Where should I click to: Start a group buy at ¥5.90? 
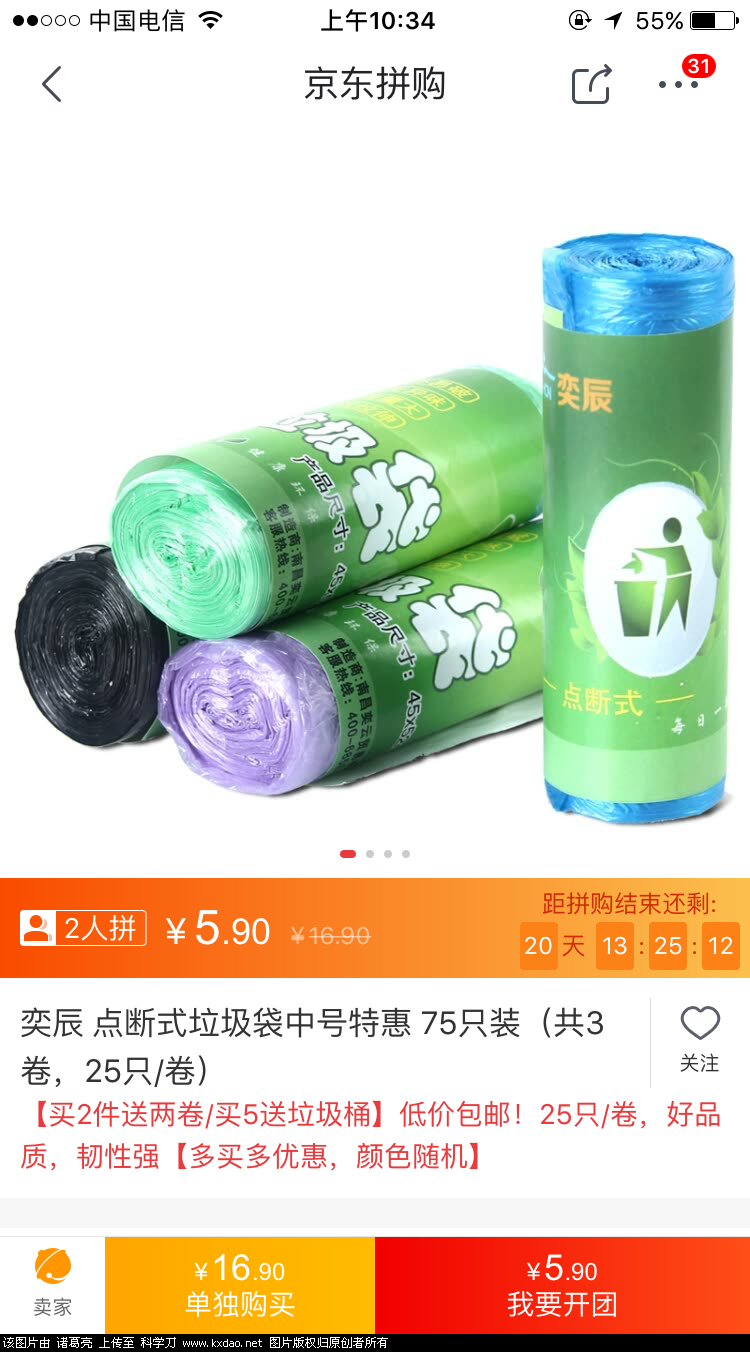pos(562,1285)
